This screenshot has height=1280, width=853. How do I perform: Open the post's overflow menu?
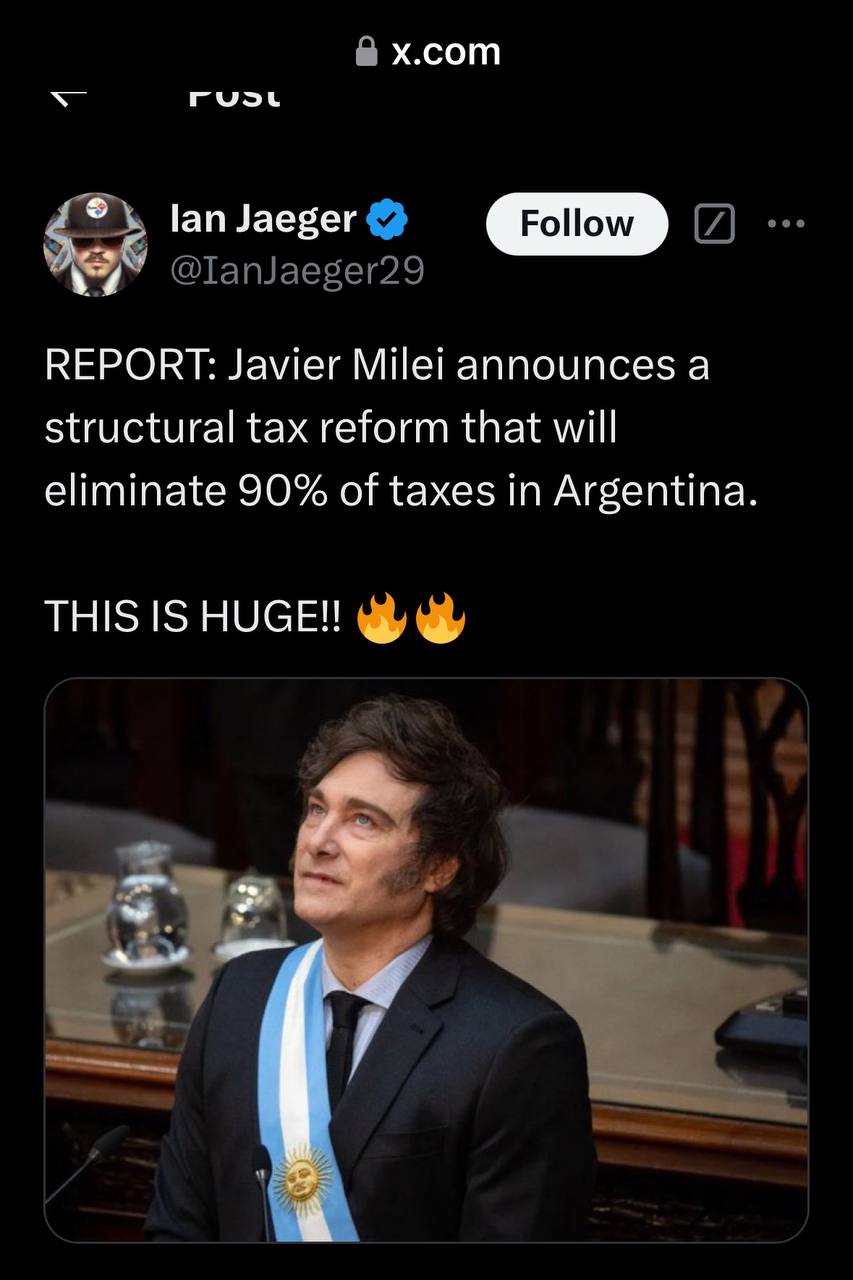pyautogui.click(x=785, y=224)
